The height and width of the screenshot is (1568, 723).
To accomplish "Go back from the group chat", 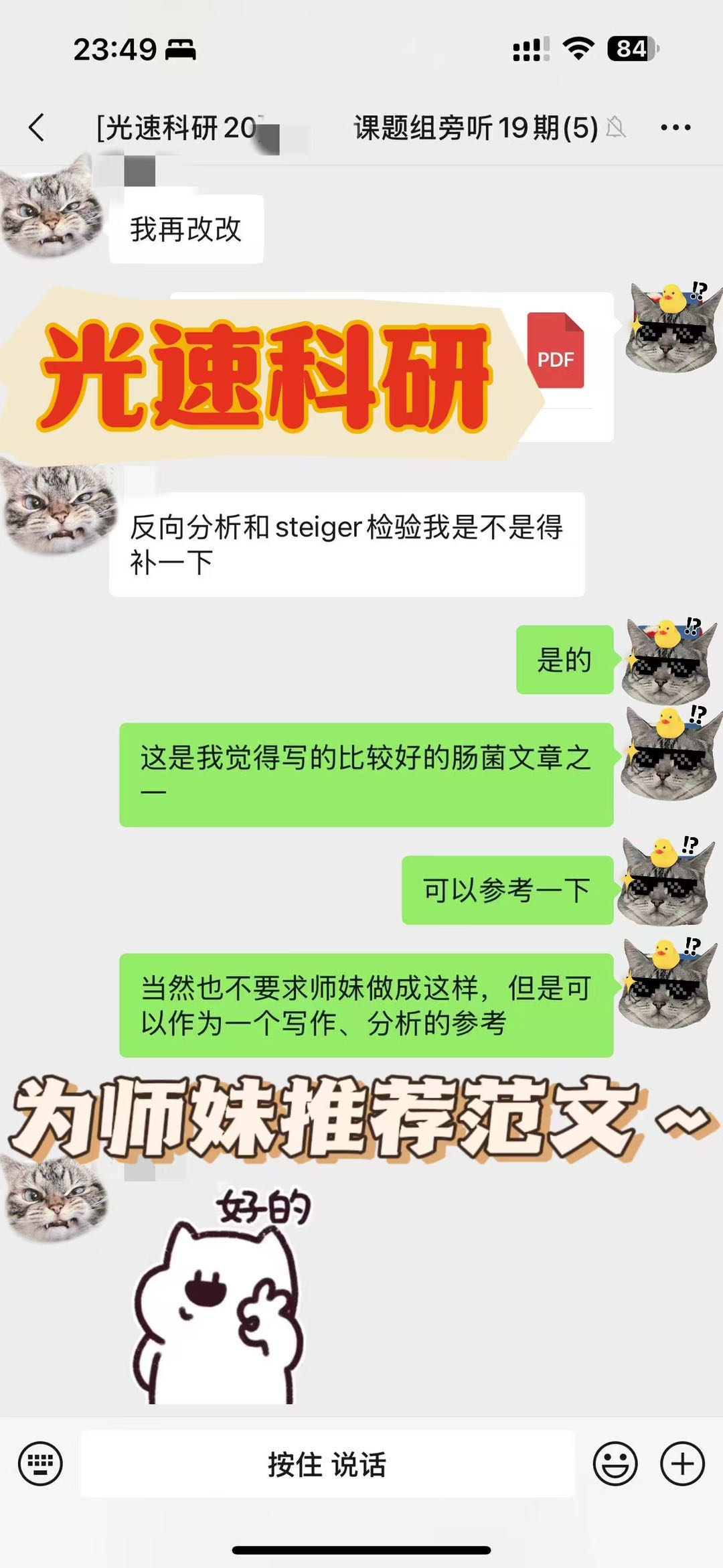I will pyautogui.click(x=37, y=127).
